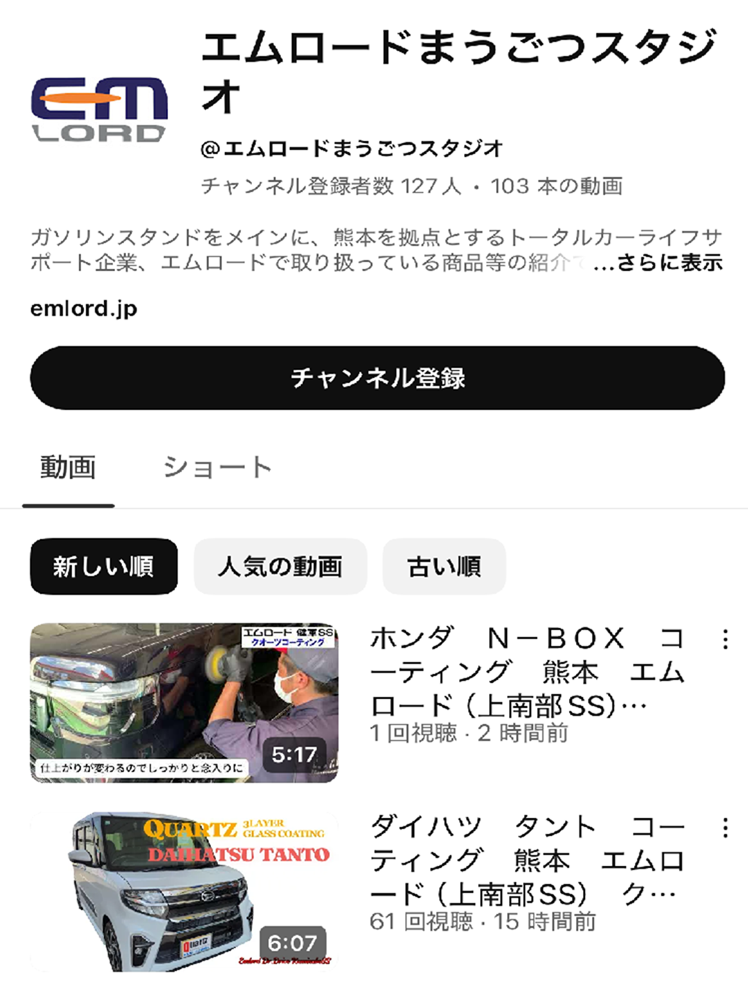This screenshot has height=986, width=748.
Task: Sort videos by 古い順 chip
Action: (x=444, y=567)
